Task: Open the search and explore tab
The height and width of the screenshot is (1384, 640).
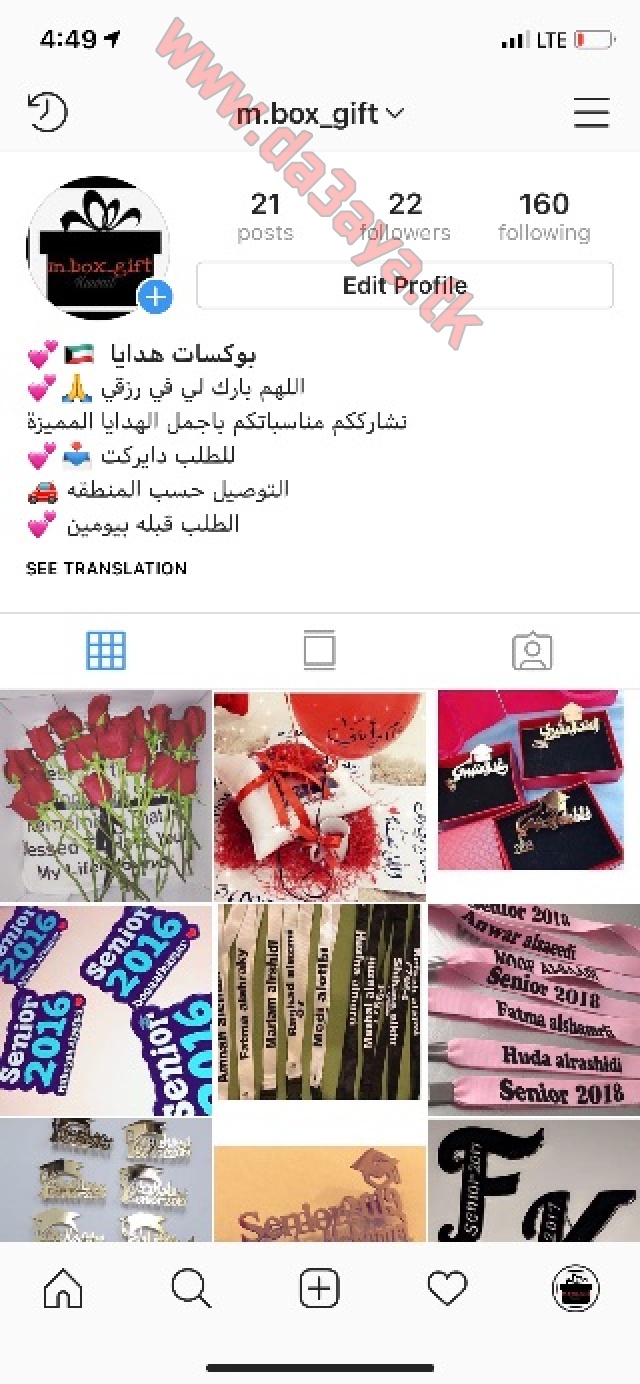Action: tap(191, 1289)
